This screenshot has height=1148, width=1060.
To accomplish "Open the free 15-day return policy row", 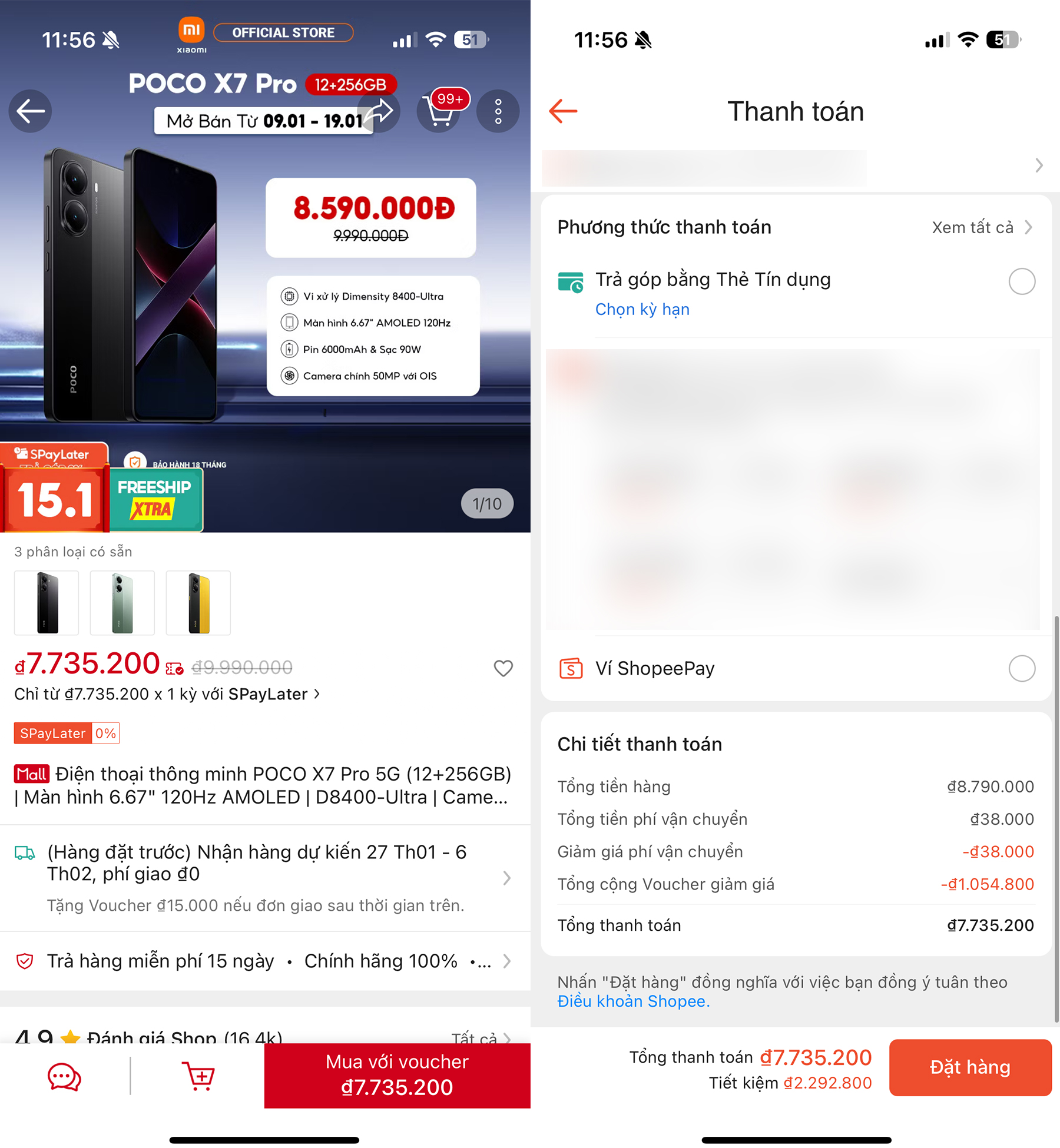I will click(x=265, y=961).
